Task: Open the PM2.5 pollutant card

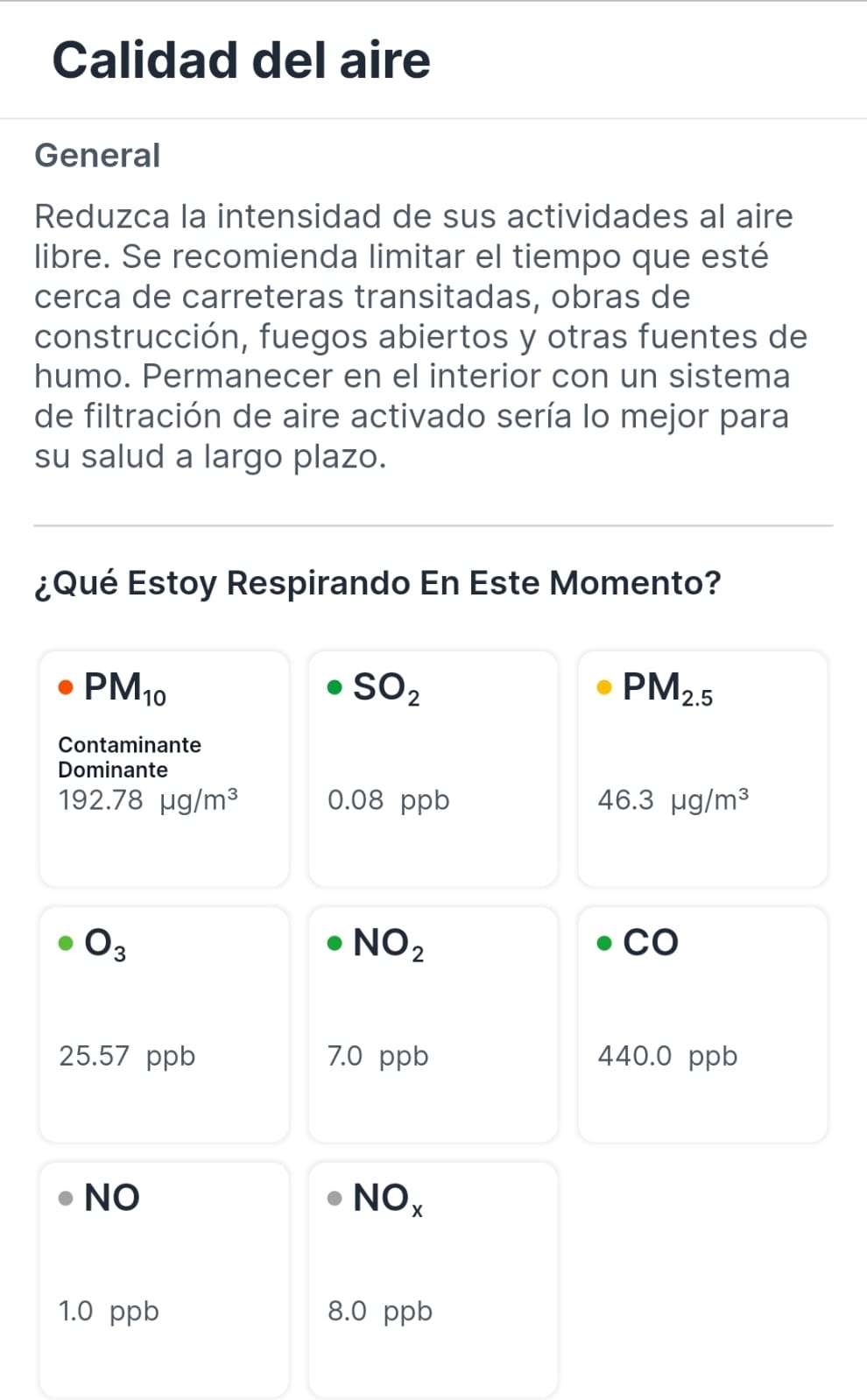Action: click(702, 769)
